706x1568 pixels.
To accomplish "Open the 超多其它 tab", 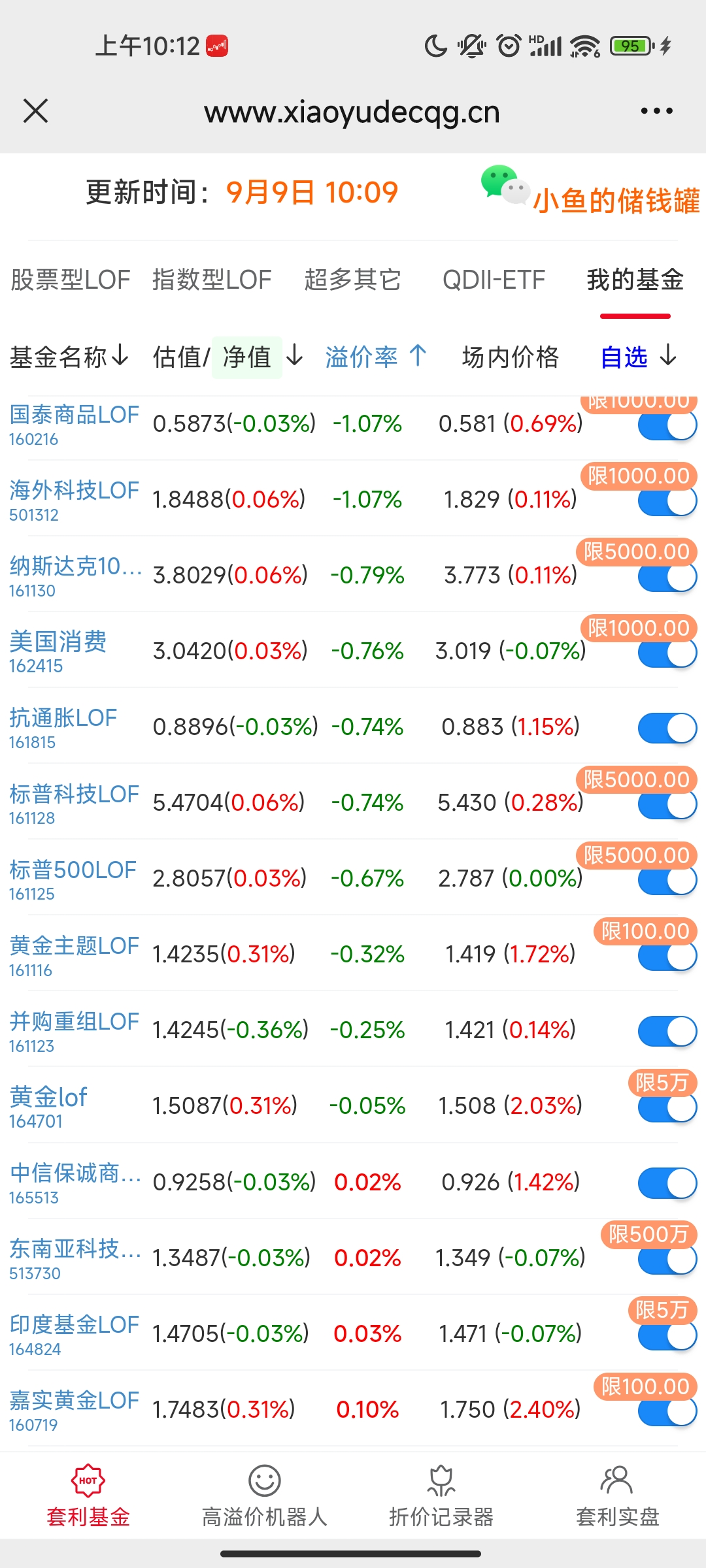I will [x=352, y=280].
